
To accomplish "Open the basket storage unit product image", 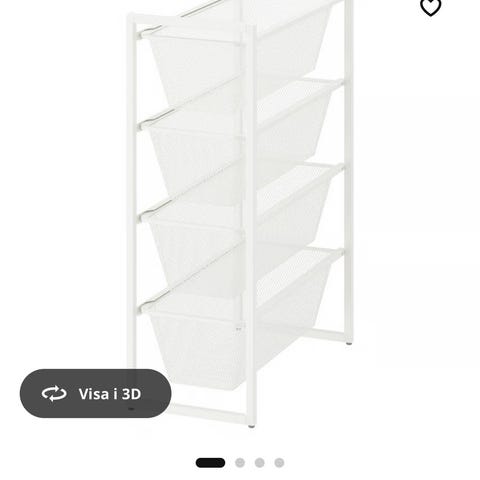I will [x=240, y=213].
